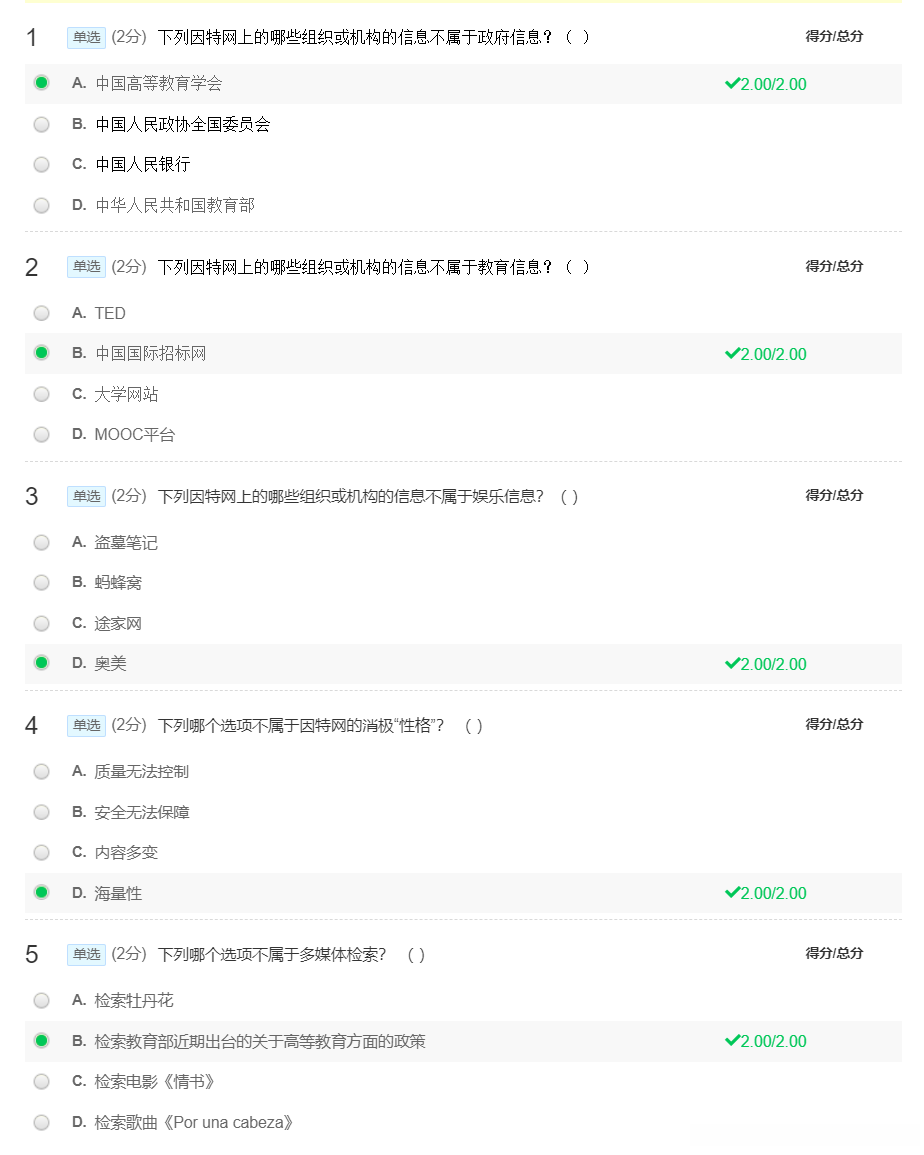924x1155 pixels.
Task: Select 奥美 radio button
Action: (41, 663)
